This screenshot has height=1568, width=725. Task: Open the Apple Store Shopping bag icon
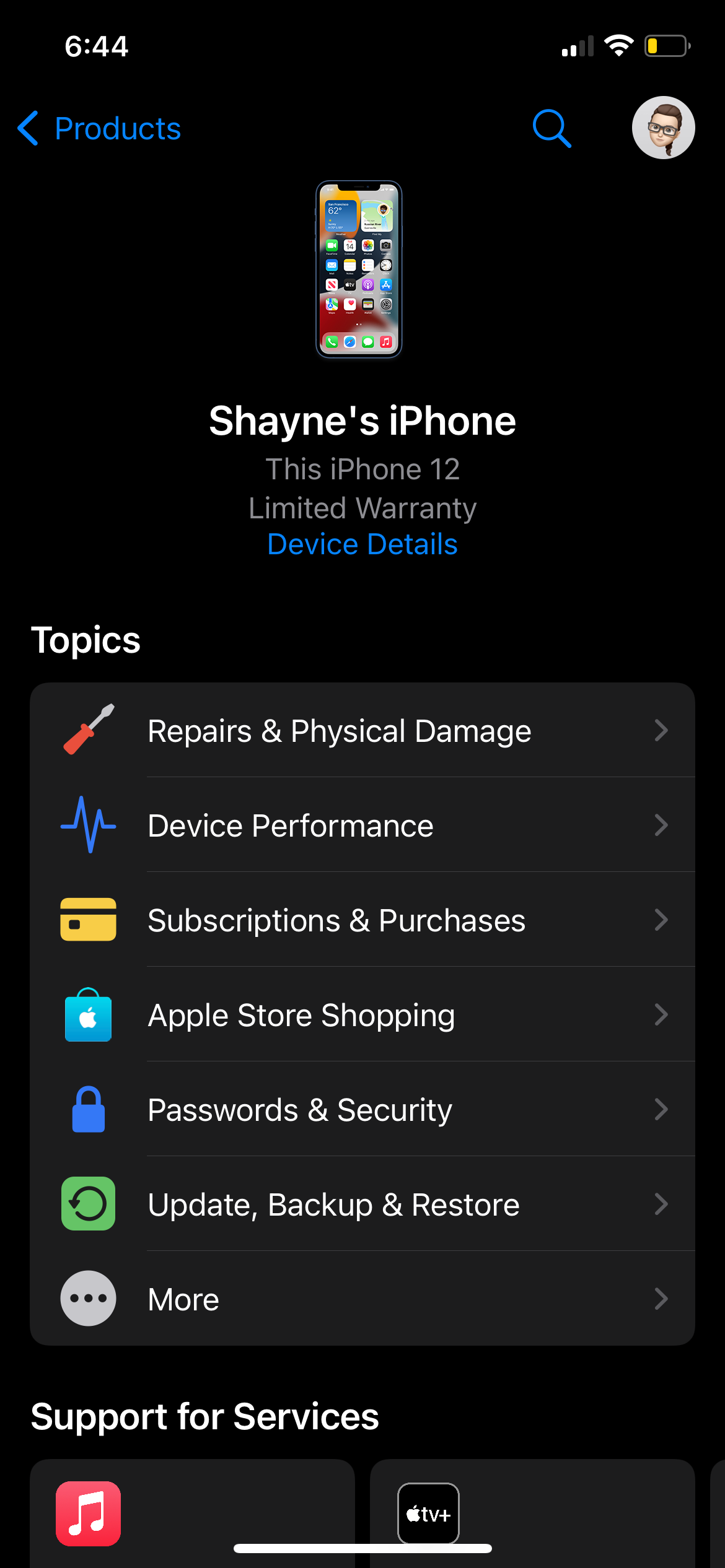click(87, 1016)
